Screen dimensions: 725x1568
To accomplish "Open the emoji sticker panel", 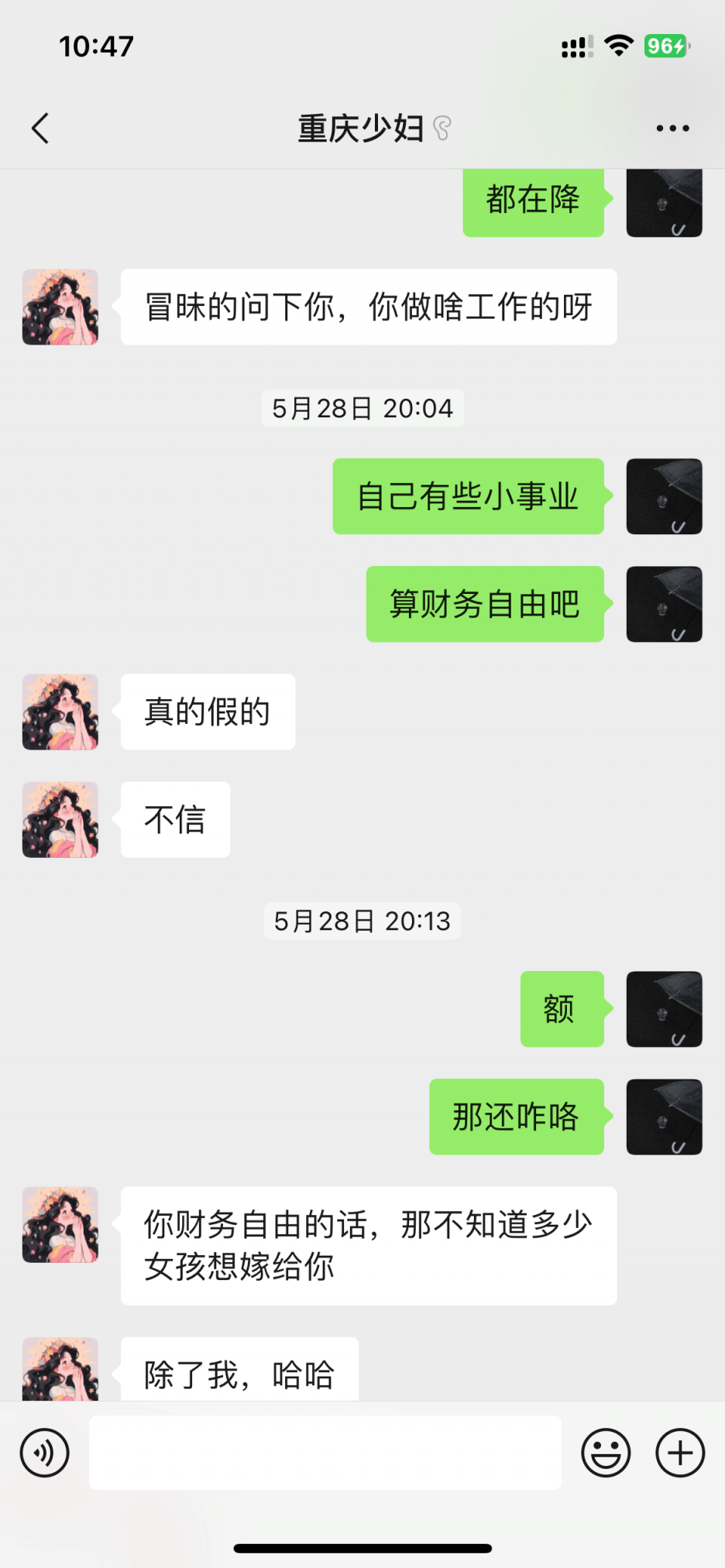I will (606, 1453).
